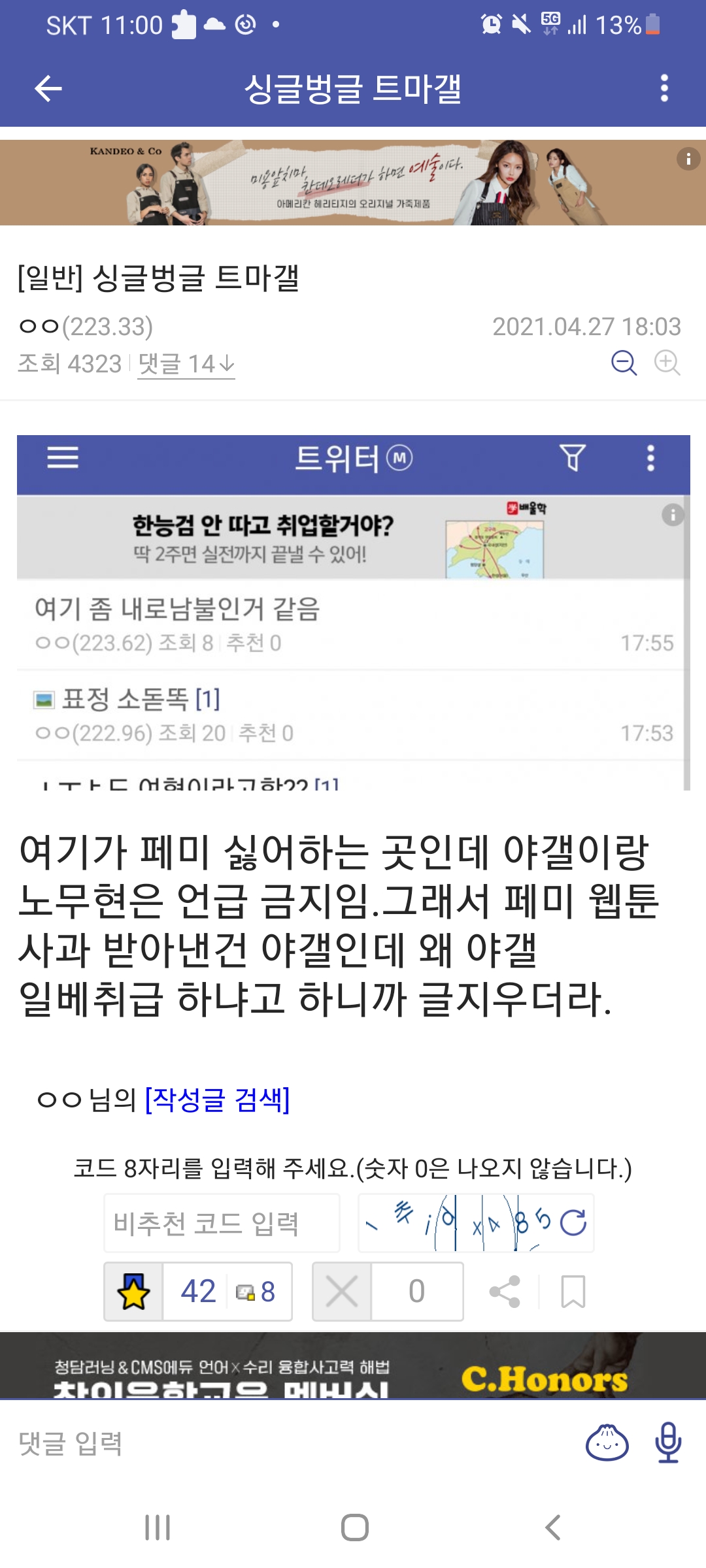The image size is (706, 1568).
Task: Increase text size with zoom-in magnifier
Action: (x=667, y=363)
